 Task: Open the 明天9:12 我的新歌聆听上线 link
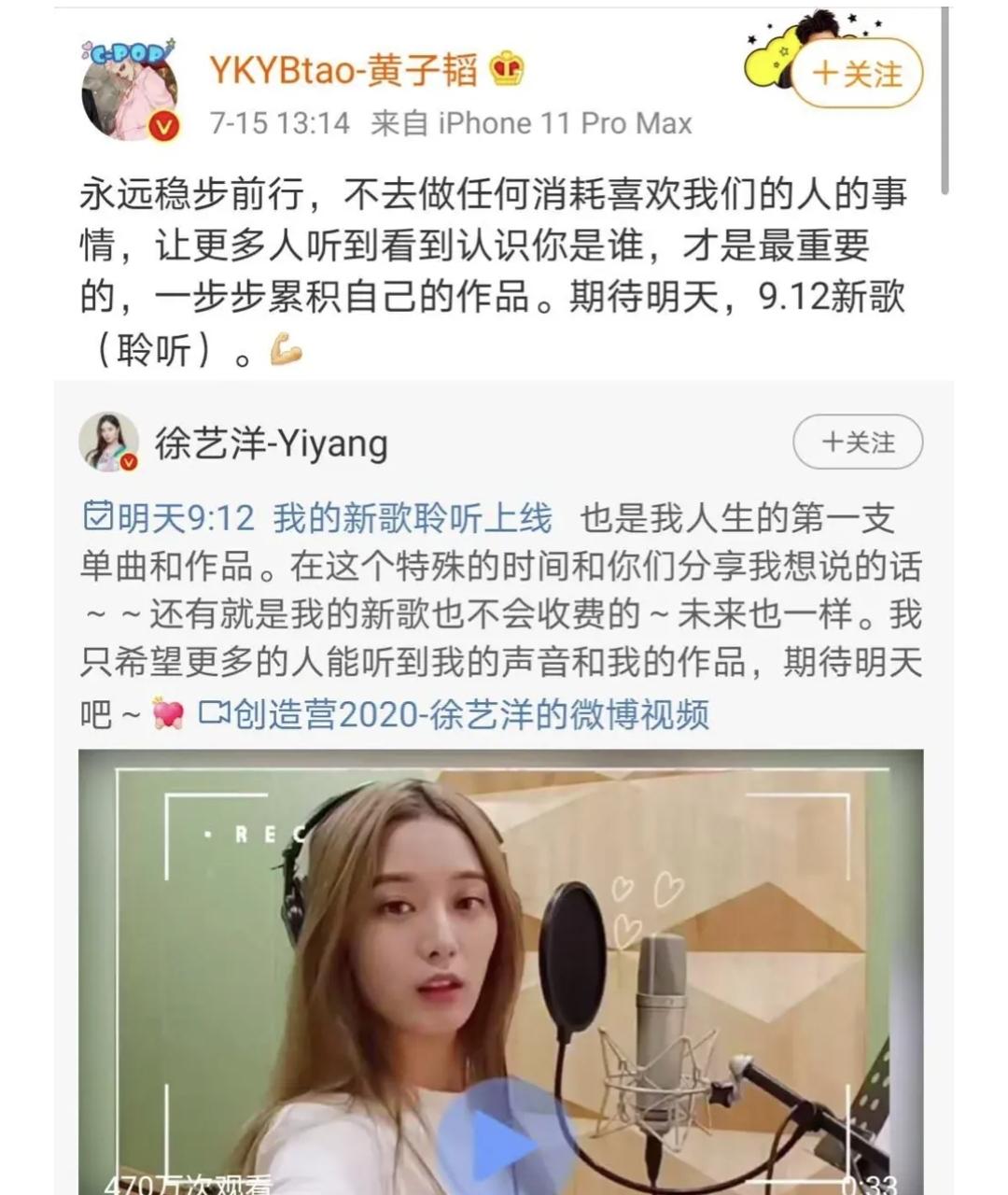[317, 518]
